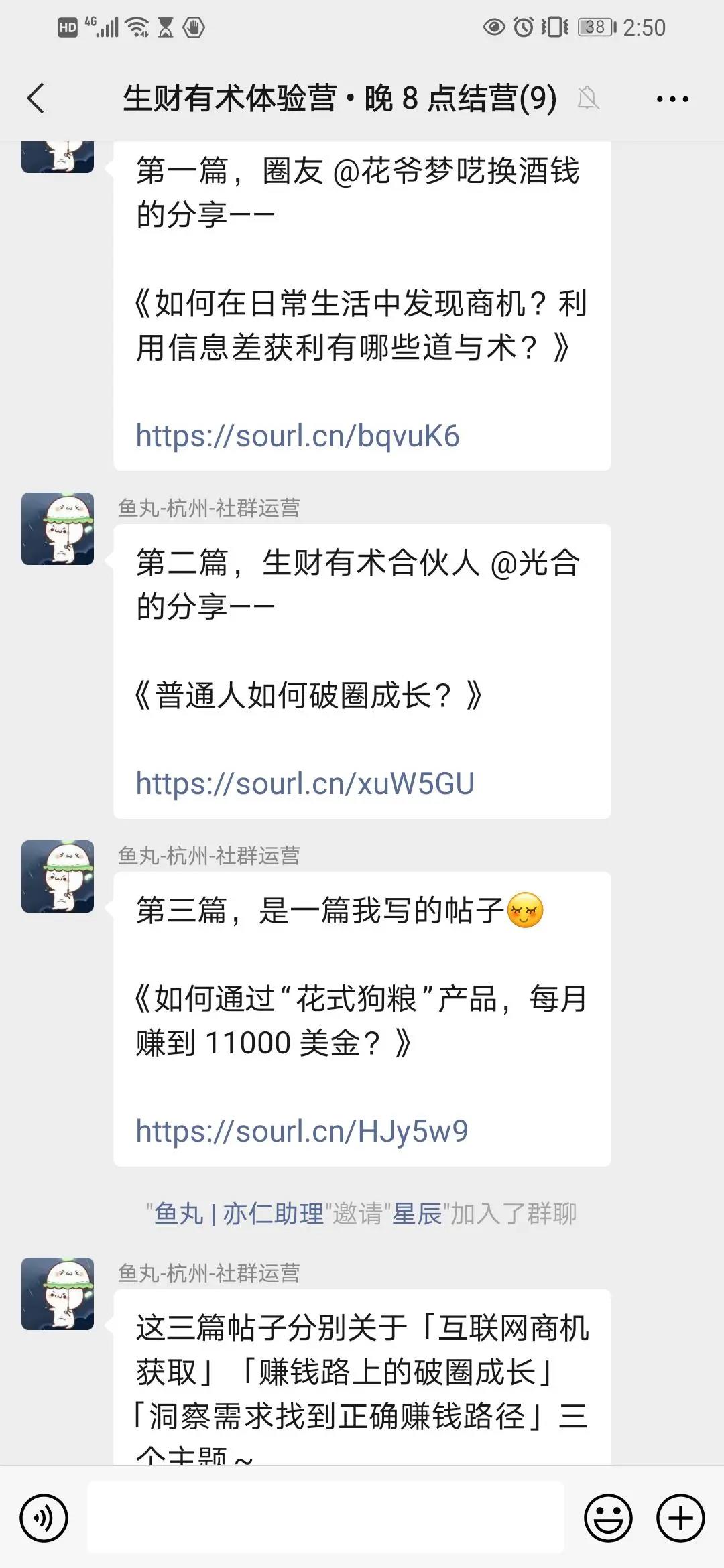Open the link sourl.cn/xuW5GU
The width and height of the screenshot is (724, 1568).
[x=305, y=783]
